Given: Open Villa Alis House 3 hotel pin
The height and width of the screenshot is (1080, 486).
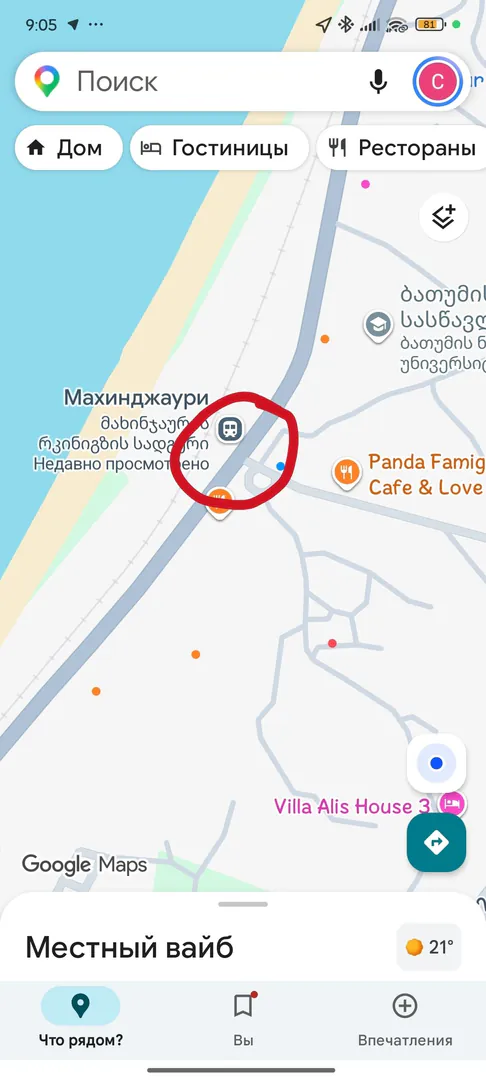Looking at the screenshot, I should (x=453, y=802).
